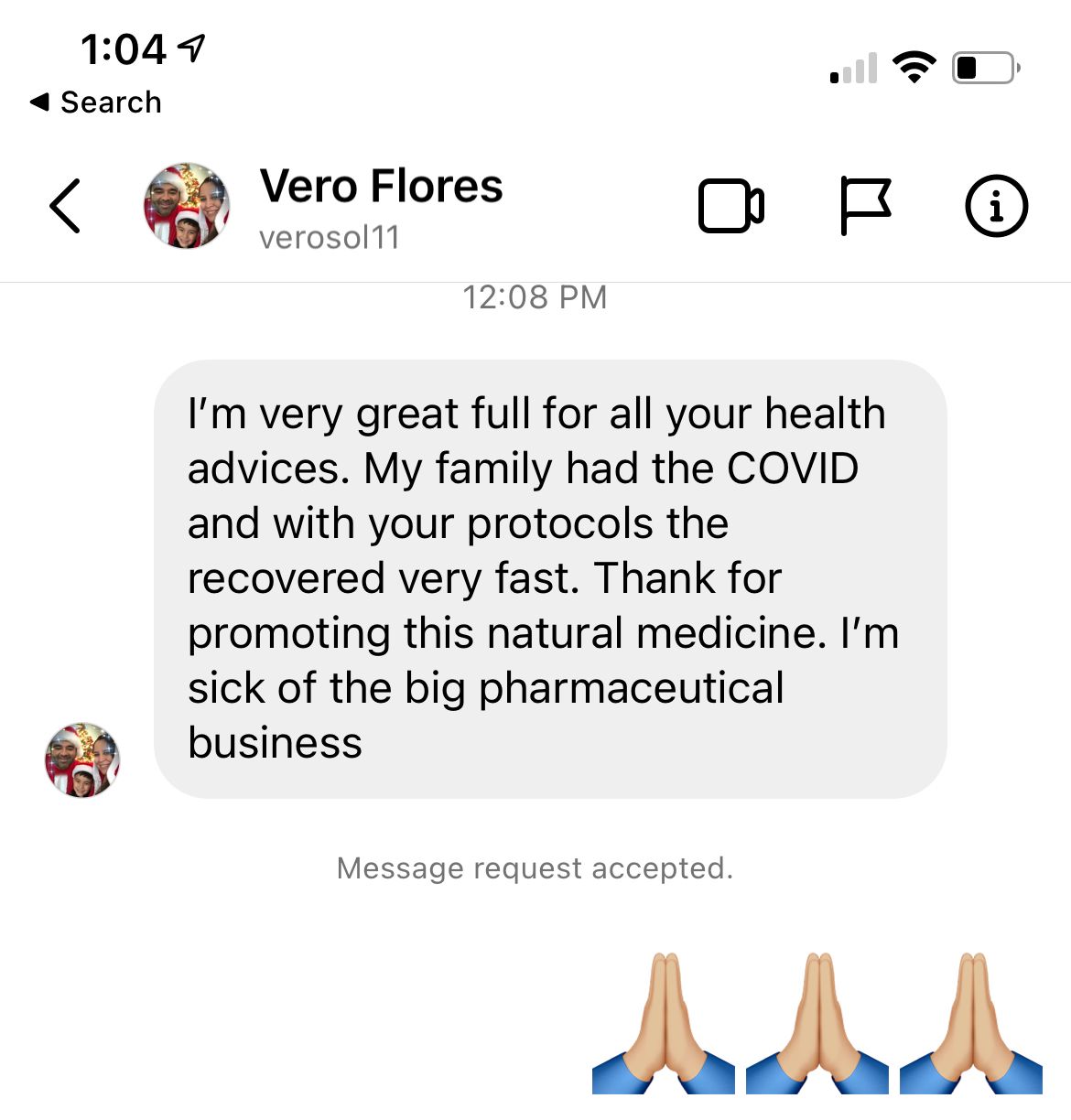This screenshot has height=1120, width=1071.
Task: Start a video call with Vero Flores
Action: click(730, 207)
